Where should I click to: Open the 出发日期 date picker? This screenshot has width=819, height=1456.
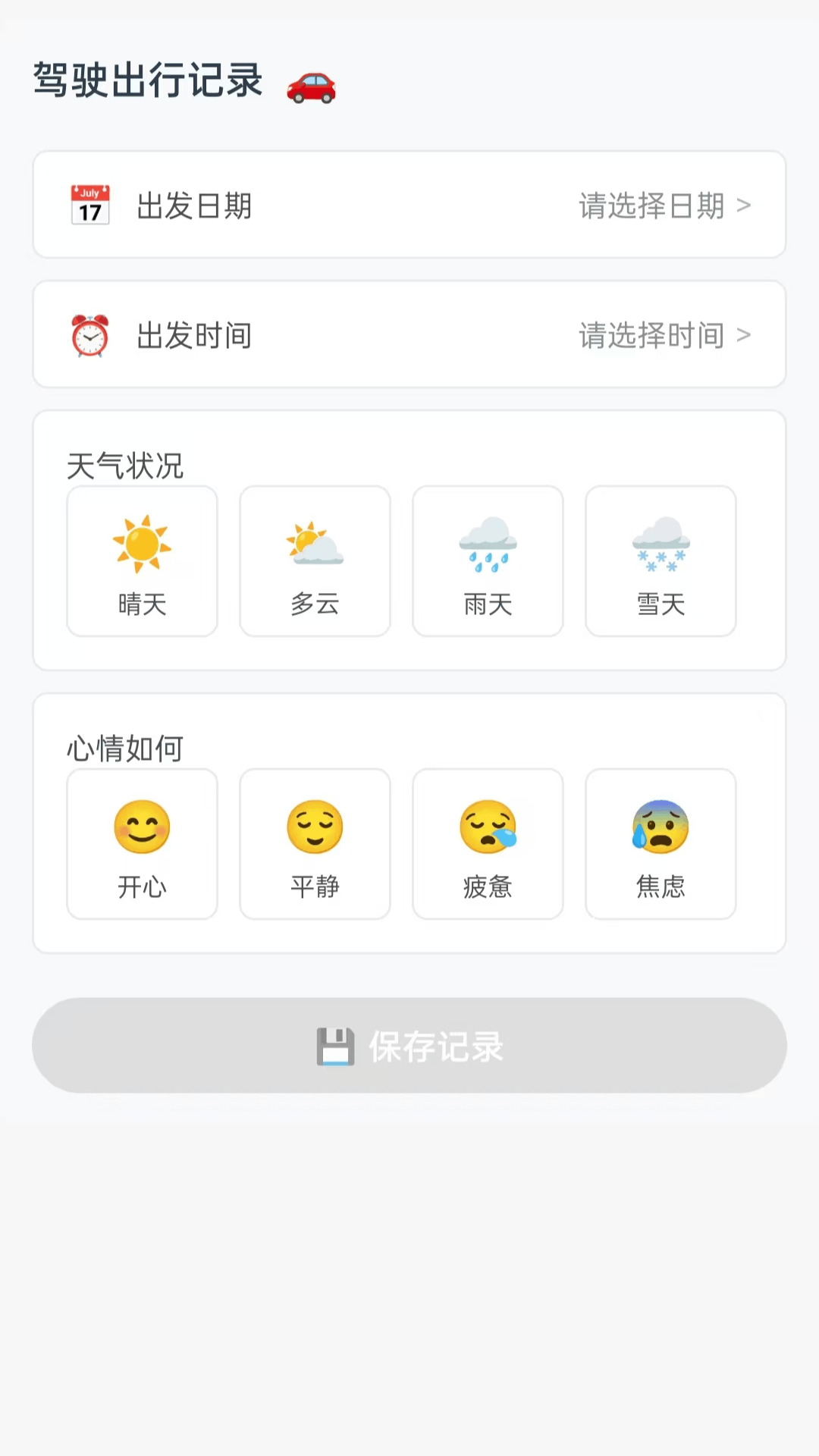point(409,205)
